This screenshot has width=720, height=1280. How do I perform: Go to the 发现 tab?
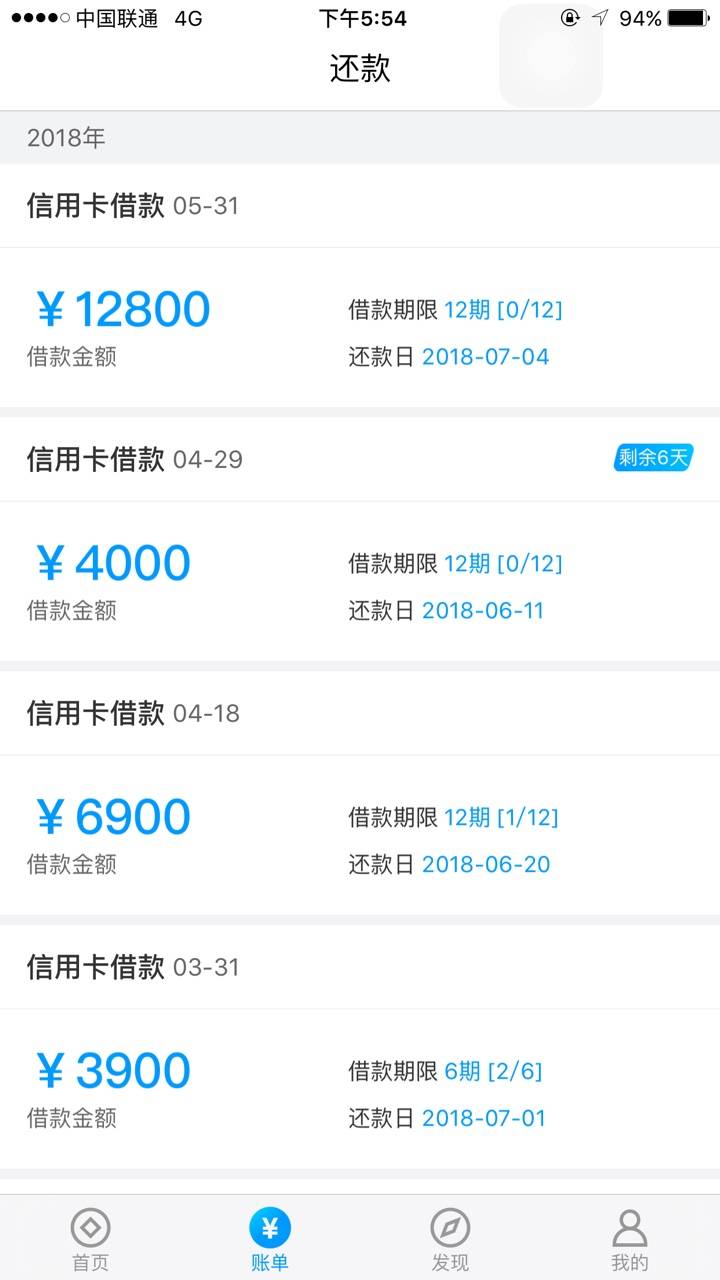point(450,1238)
